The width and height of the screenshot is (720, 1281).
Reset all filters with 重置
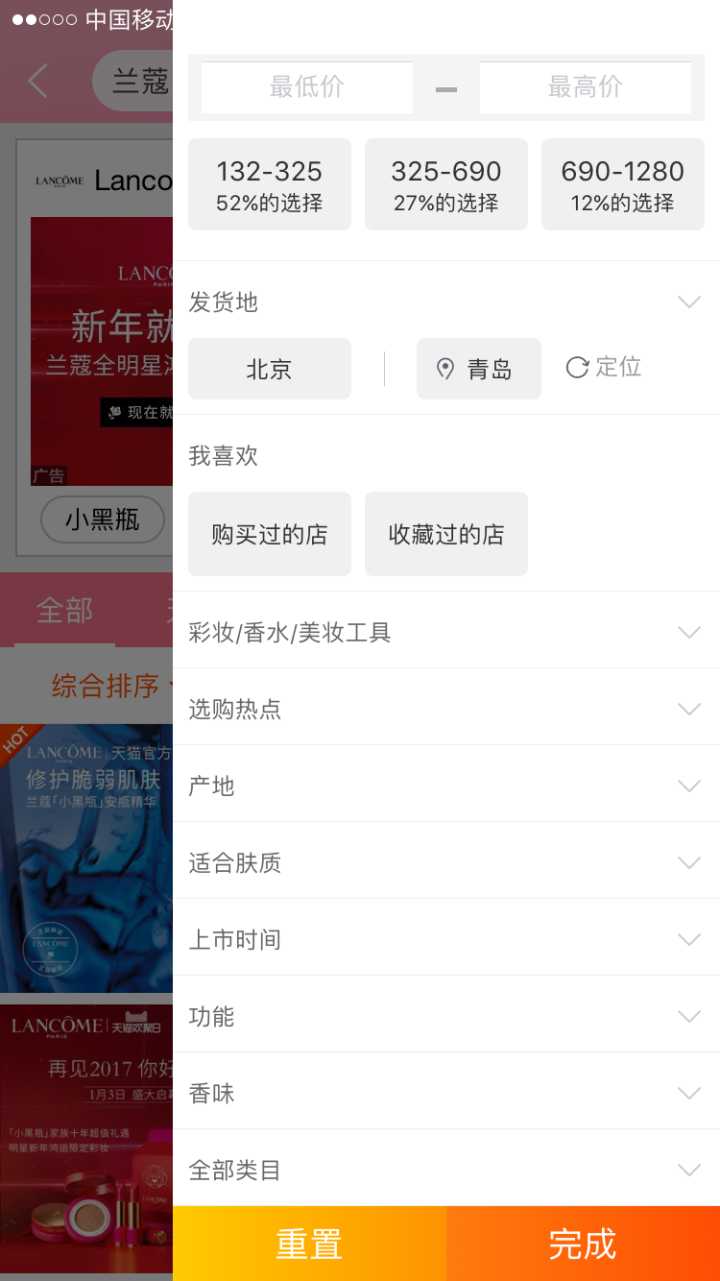[x=309, y=1244]
